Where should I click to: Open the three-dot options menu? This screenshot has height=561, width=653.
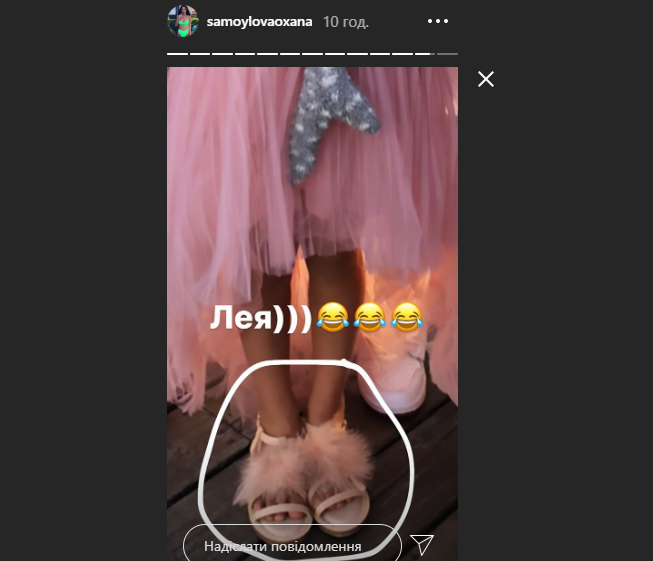438,21
